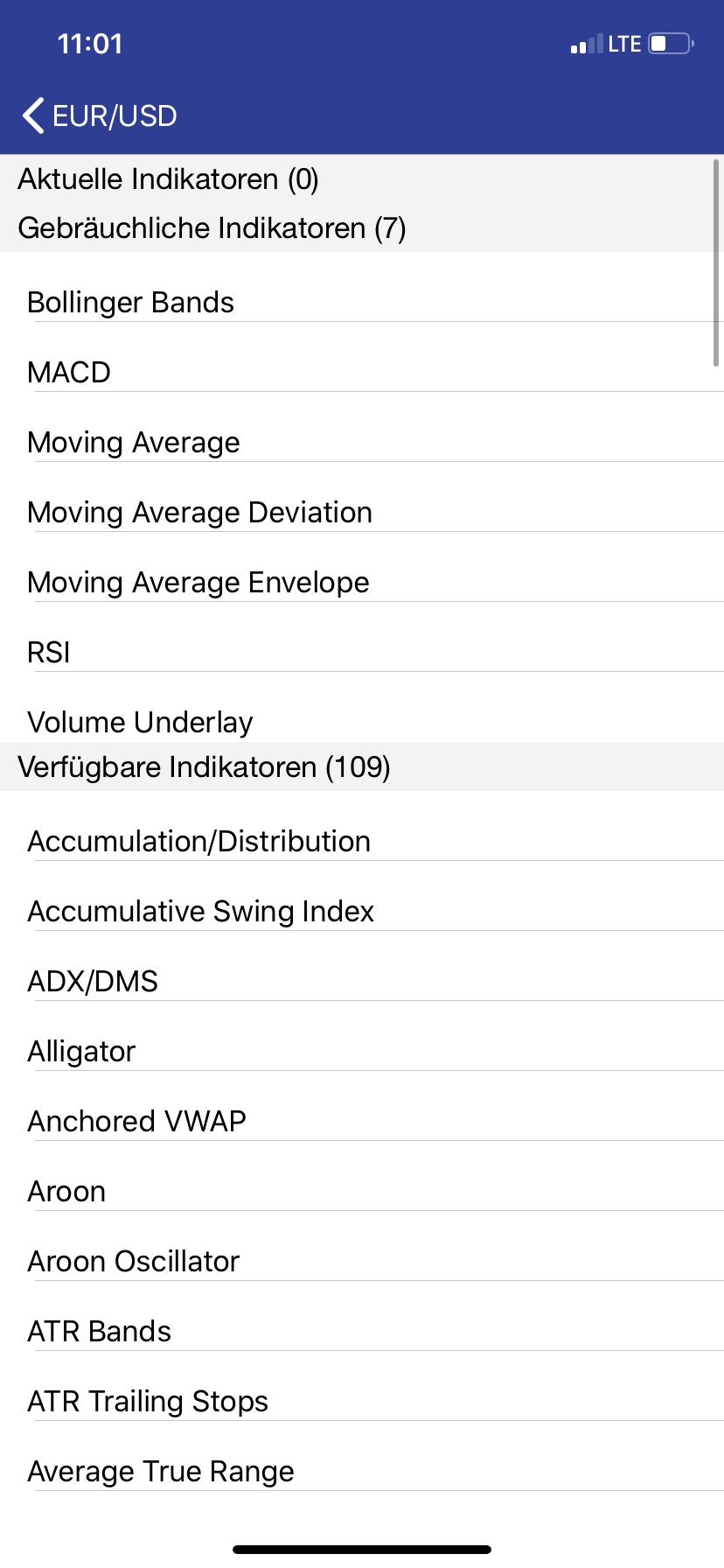Go back to EUR/USD chart
Screen dimensions: 724x1568
tap(99, 115)
